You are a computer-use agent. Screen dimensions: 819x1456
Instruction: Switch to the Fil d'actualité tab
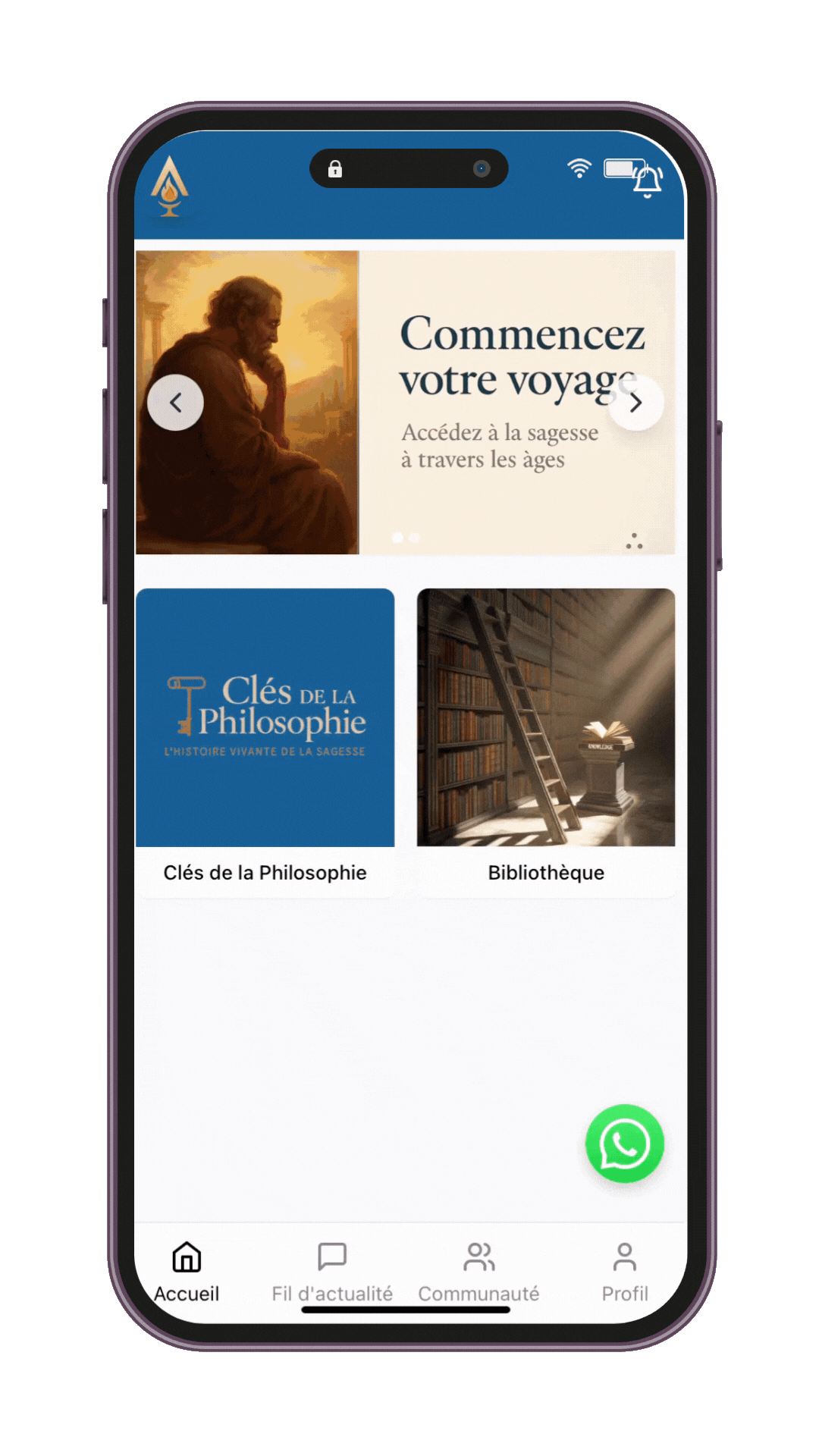(x=332, y=1272)
